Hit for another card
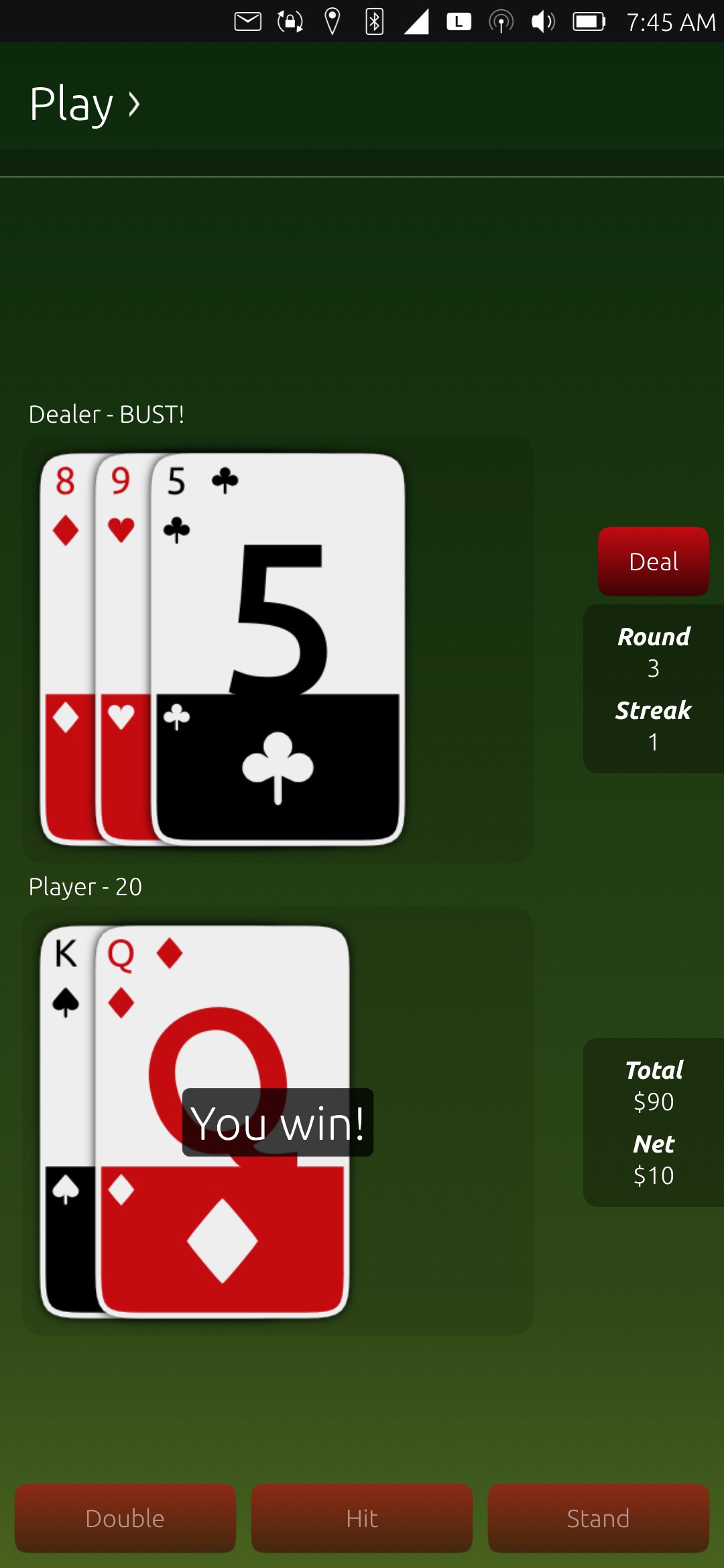The height and width of the screenshot is (1568, 724). point(362,1518)
